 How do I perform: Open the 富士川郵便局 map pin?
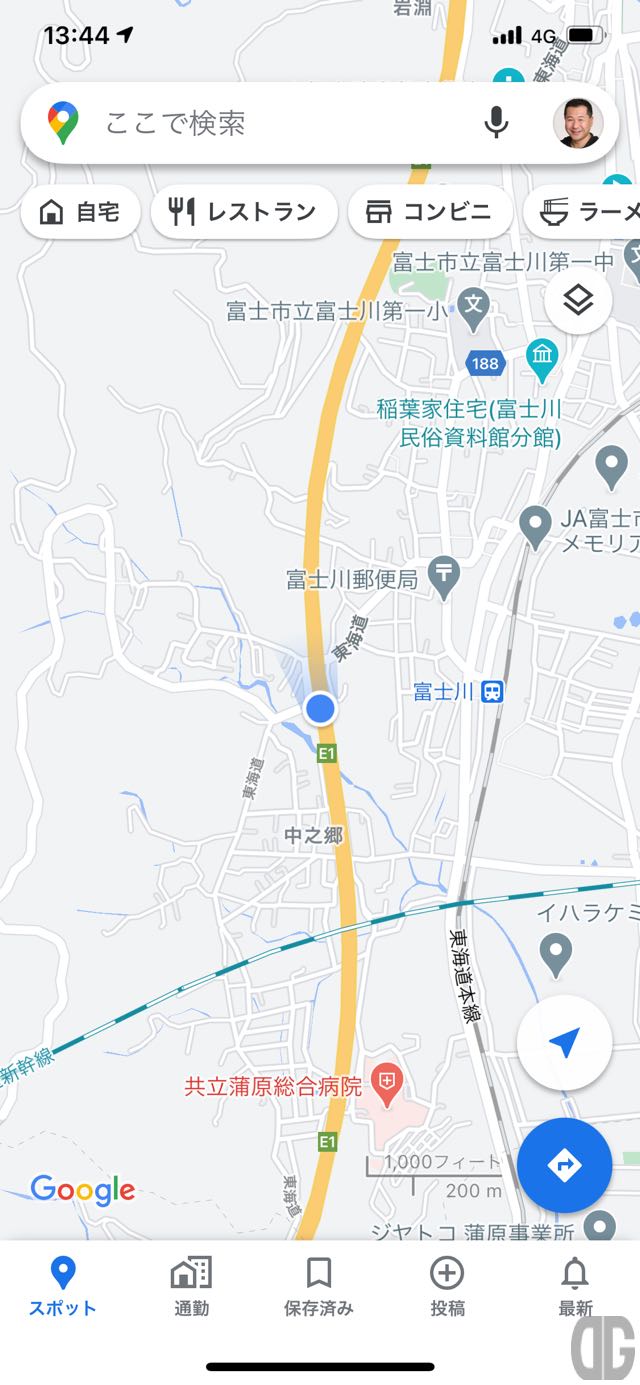click(x=444, y=575)
